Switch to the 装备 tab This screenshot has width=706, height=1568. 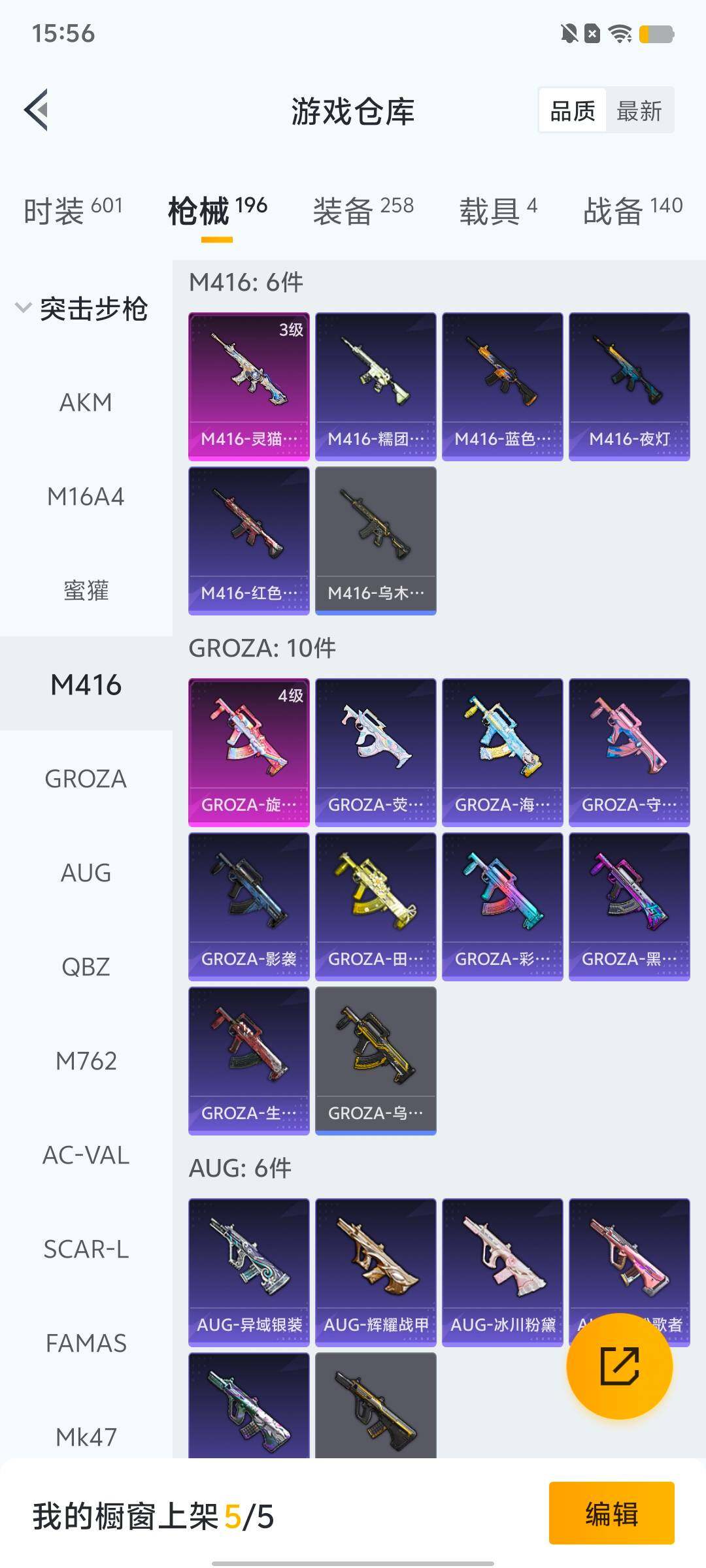363,210
